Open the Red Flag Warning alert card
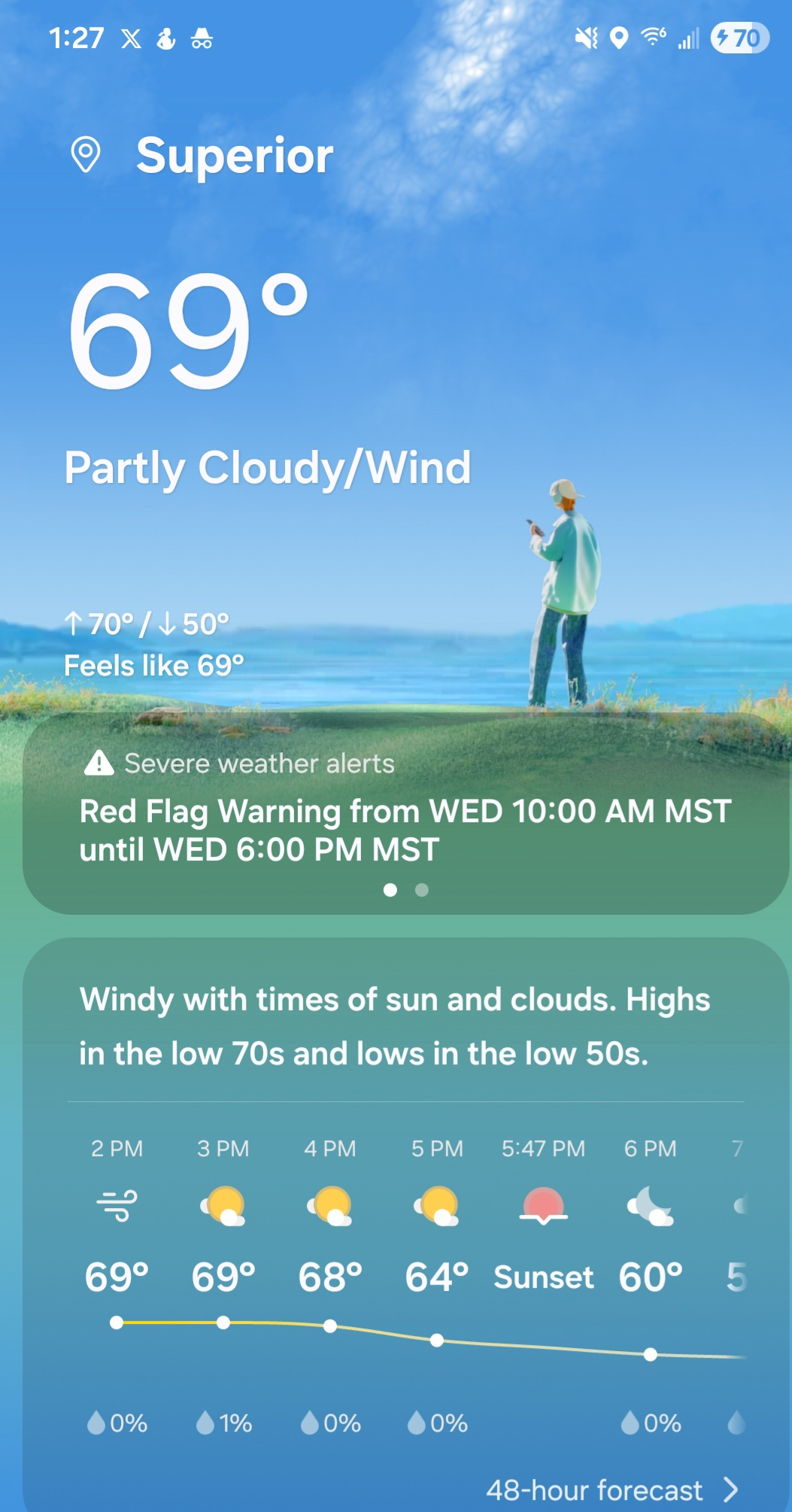Viewport: 792px width, 1512px height. [x=405, y=830]
